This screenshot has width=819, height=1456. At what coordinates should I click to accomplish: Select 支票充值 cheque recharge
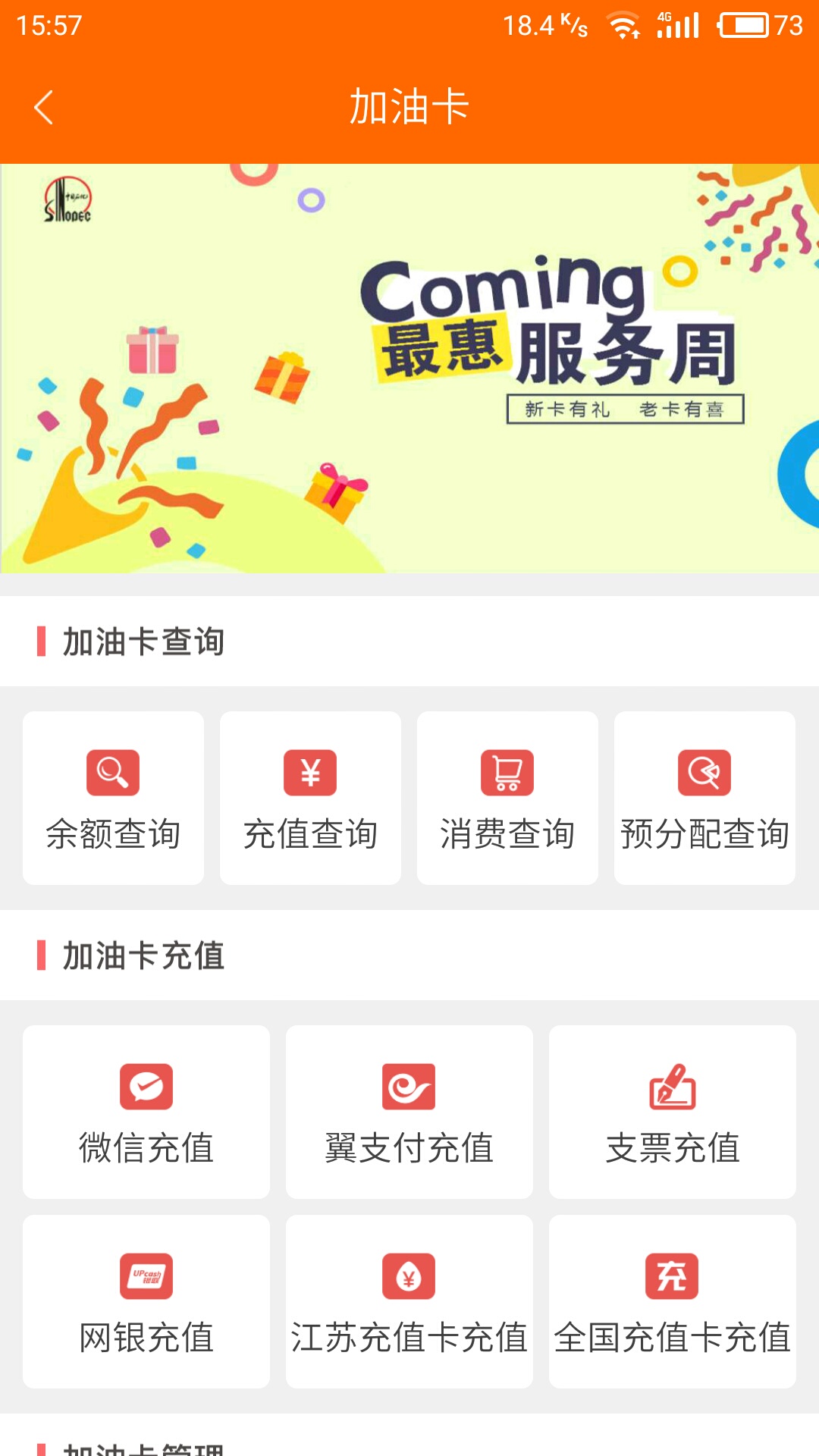(673, 1112)
